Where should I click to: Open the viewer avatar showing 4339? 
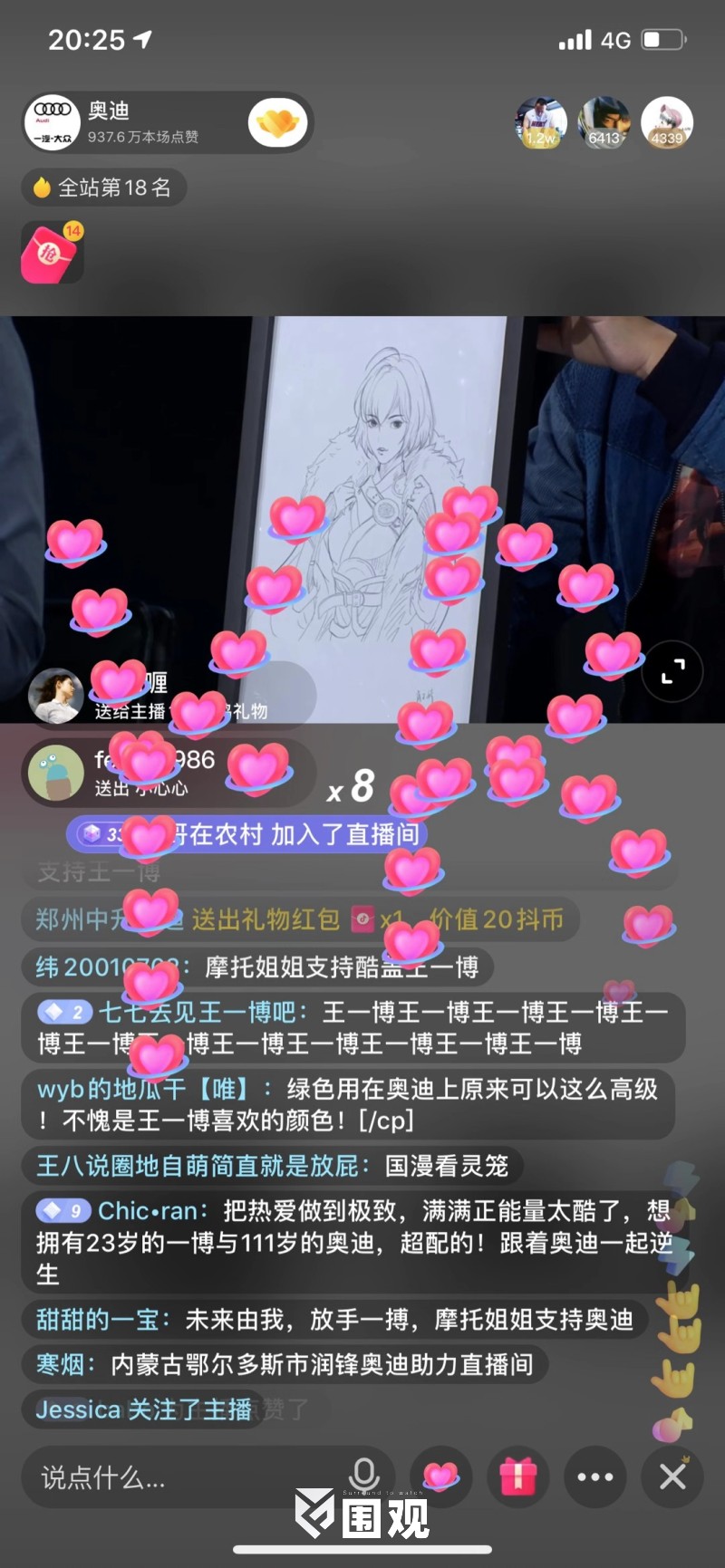pyautogui.click(x=667, y=122)
